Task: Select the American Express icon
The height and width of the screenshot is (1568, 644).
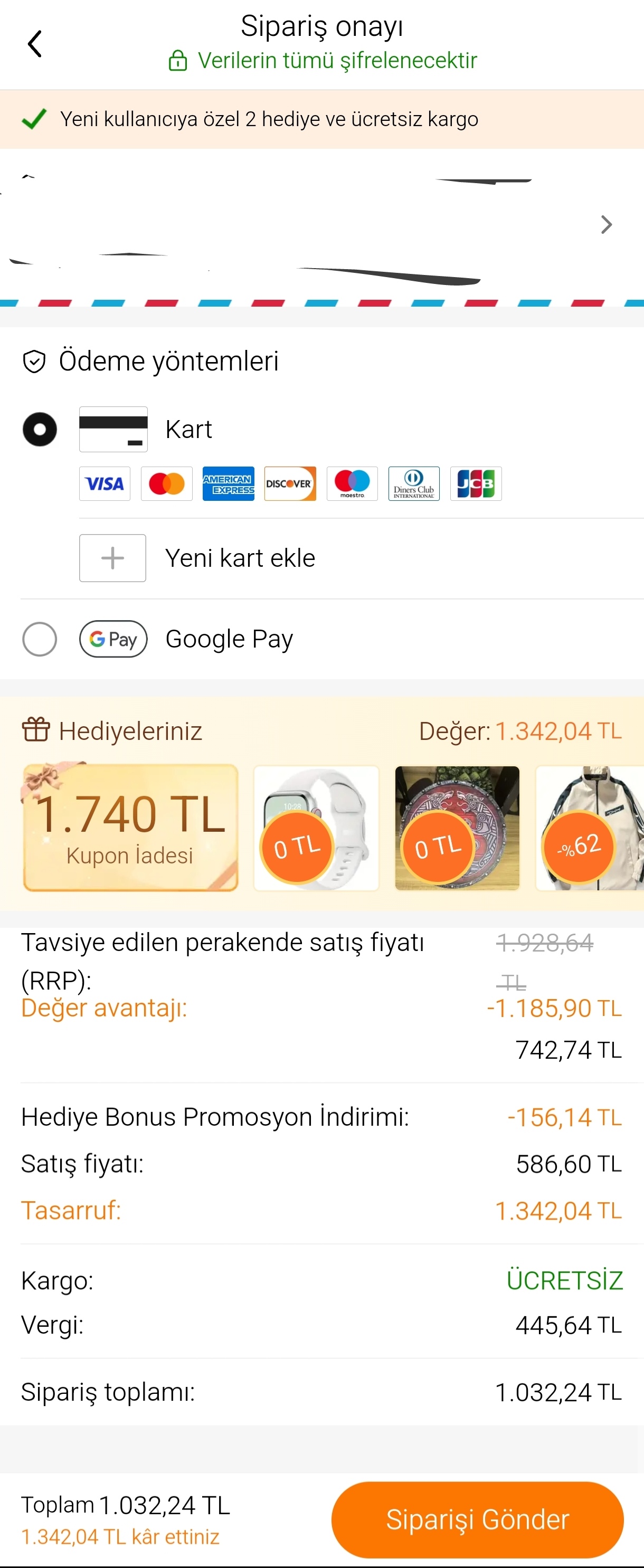Action: (x=228, y=483)
